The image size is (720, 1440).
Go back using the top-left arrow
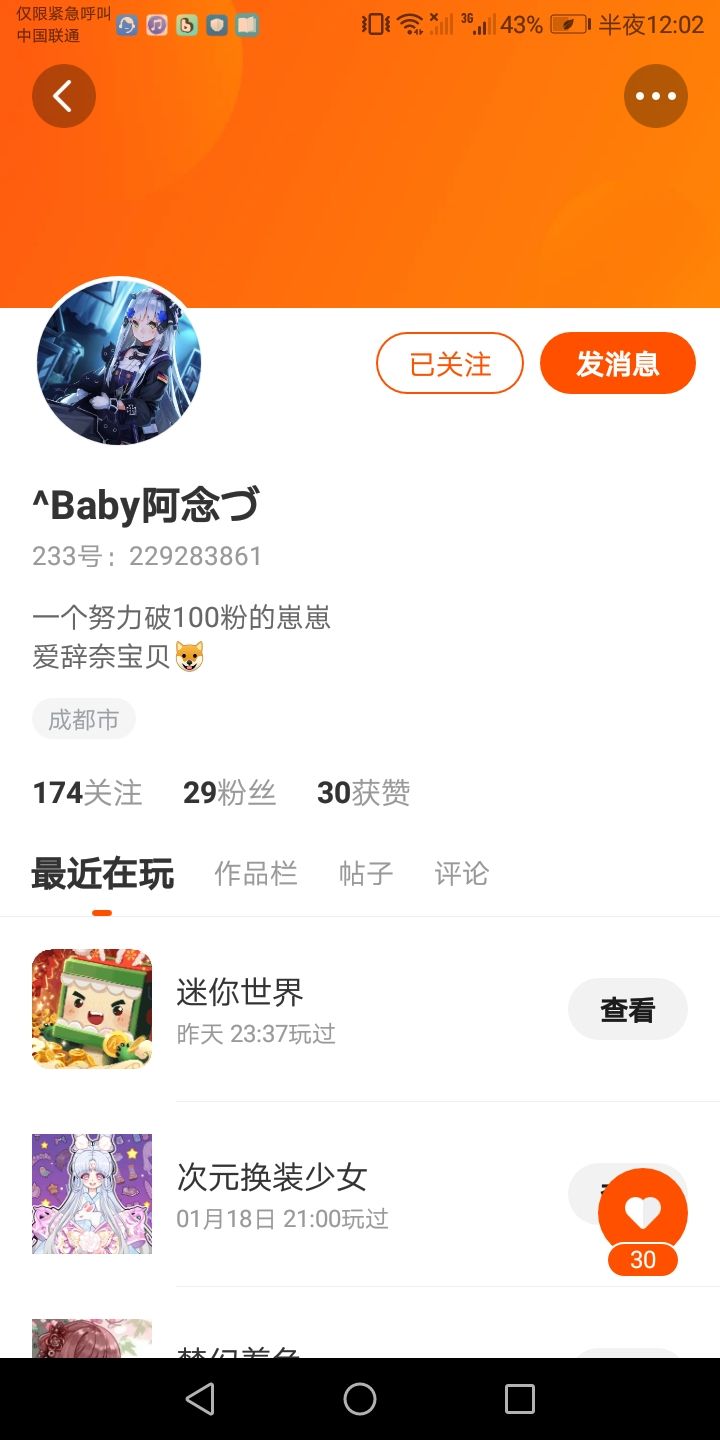(x=64, y=96)
